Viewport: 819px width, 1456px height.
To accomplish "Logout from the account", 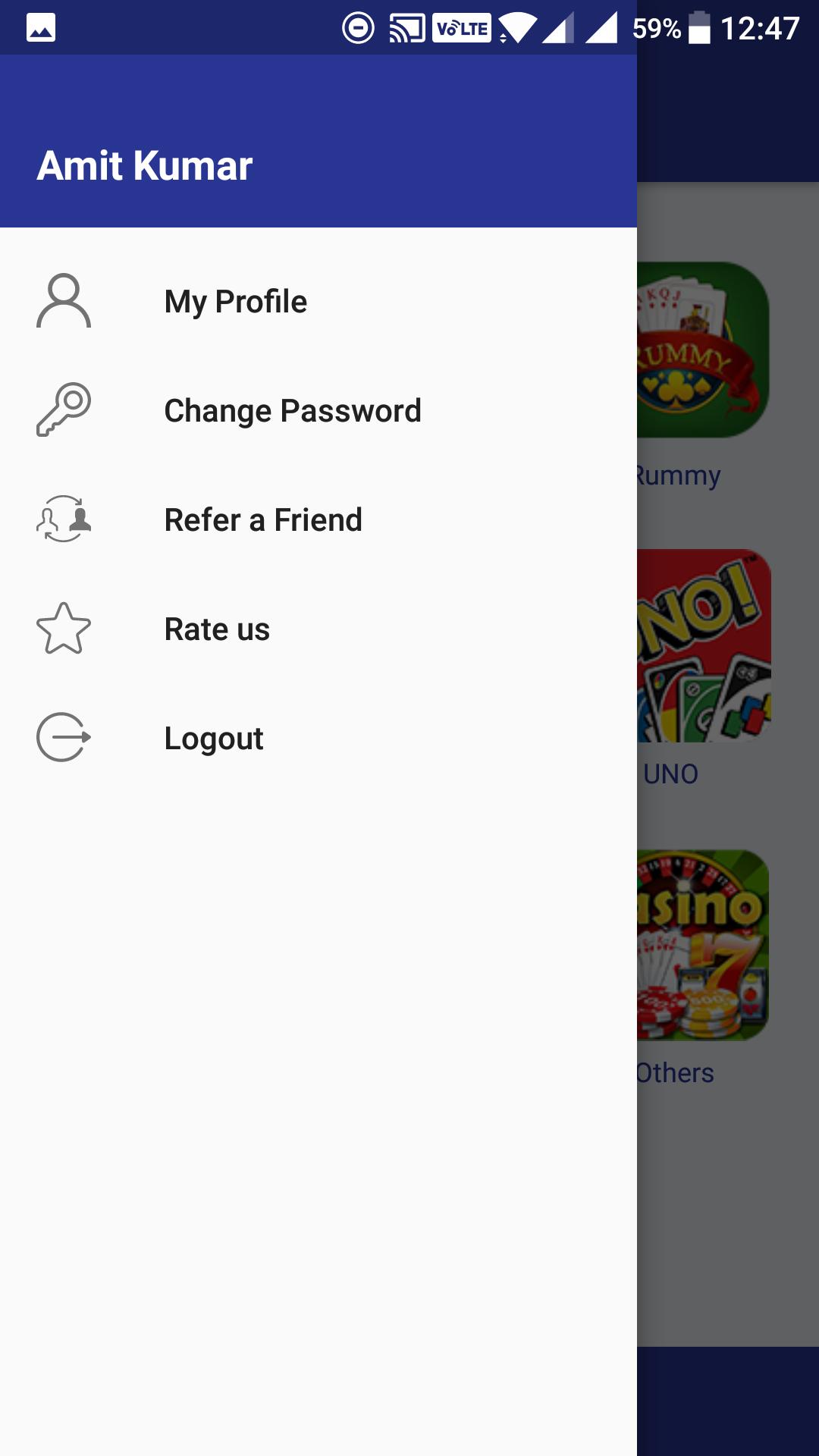I will click(214, 737).
